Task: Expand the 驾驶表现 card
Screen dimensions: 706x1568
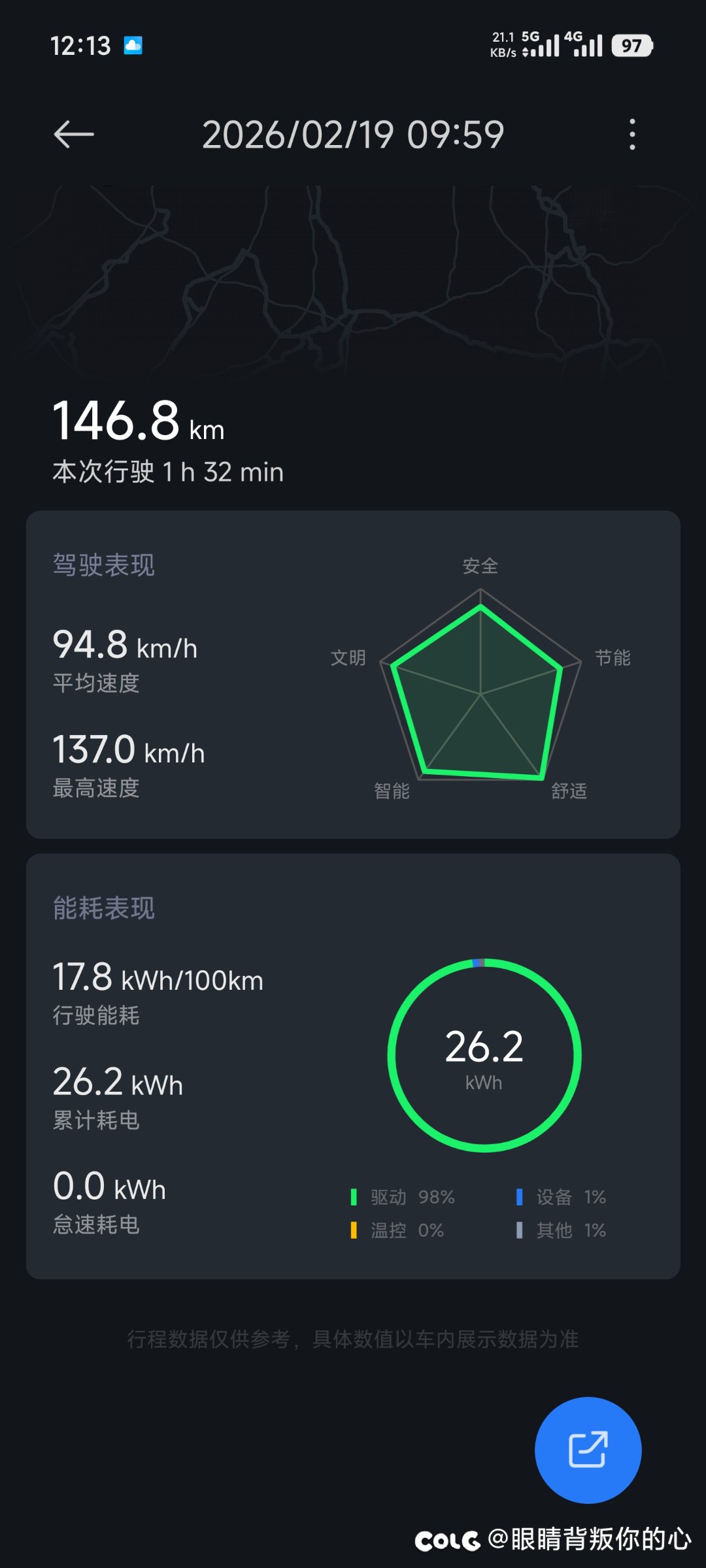Action: [x=103, y=565]
